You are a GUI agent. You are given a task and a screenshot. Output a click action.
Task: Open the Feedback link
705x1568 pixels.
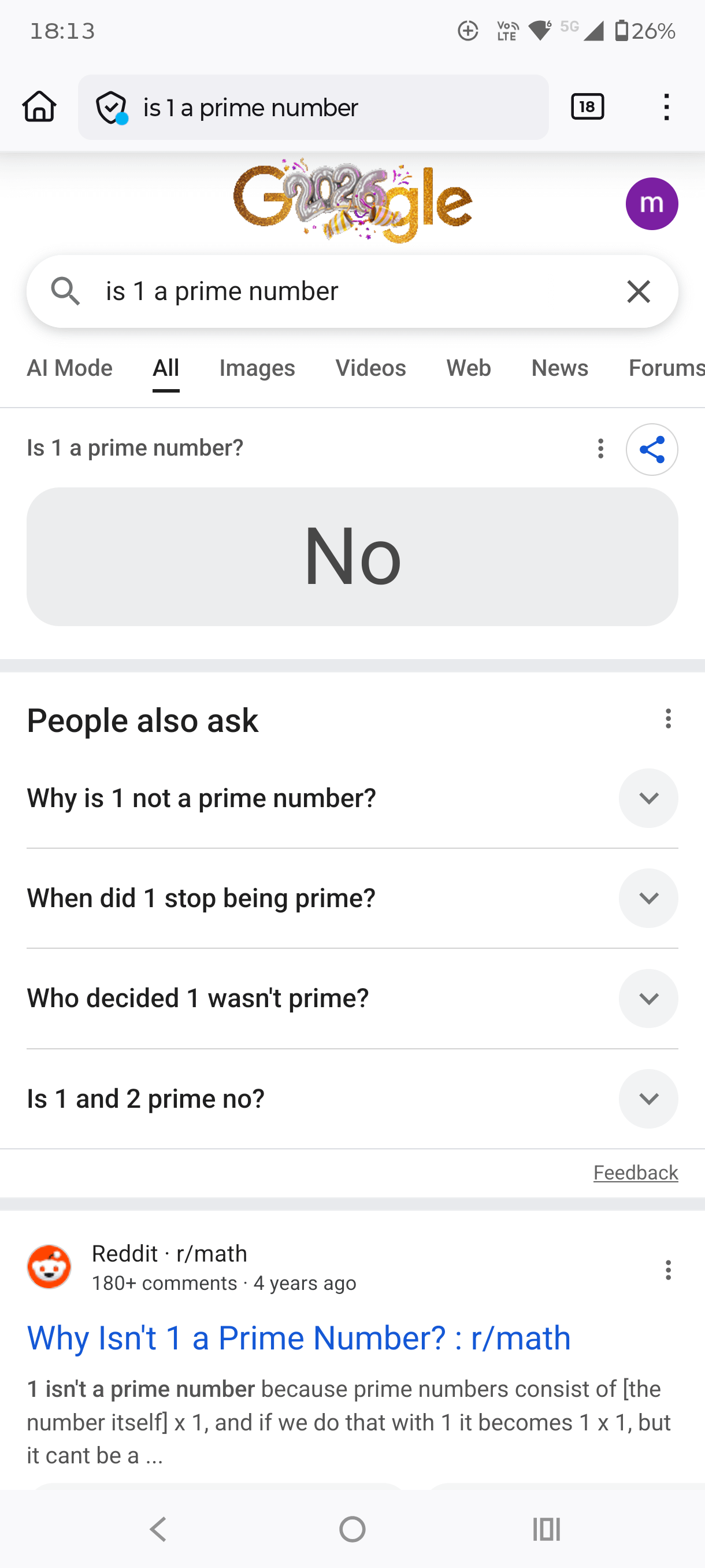tap(635, 1173)
